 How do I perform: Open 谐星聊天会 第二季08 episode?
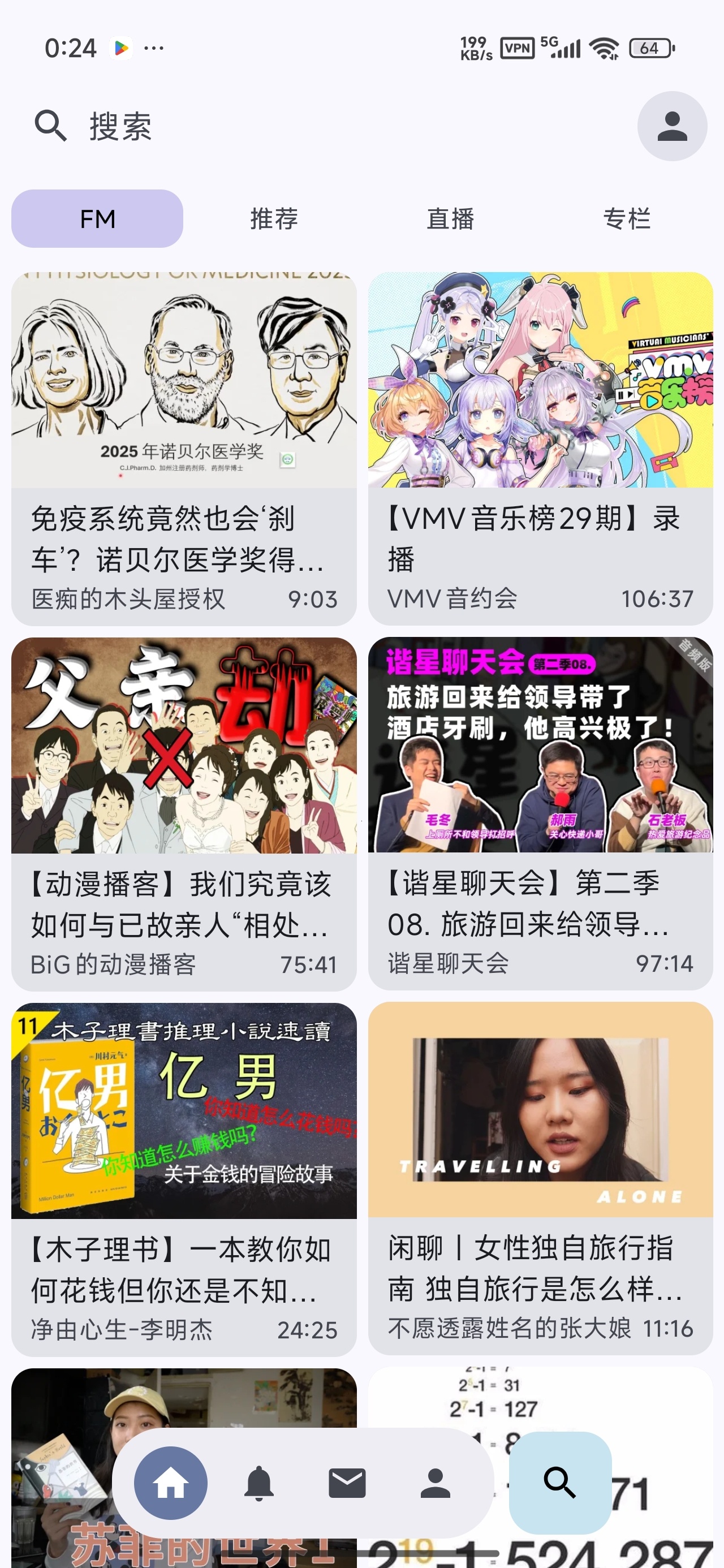(x=540, y=814)
